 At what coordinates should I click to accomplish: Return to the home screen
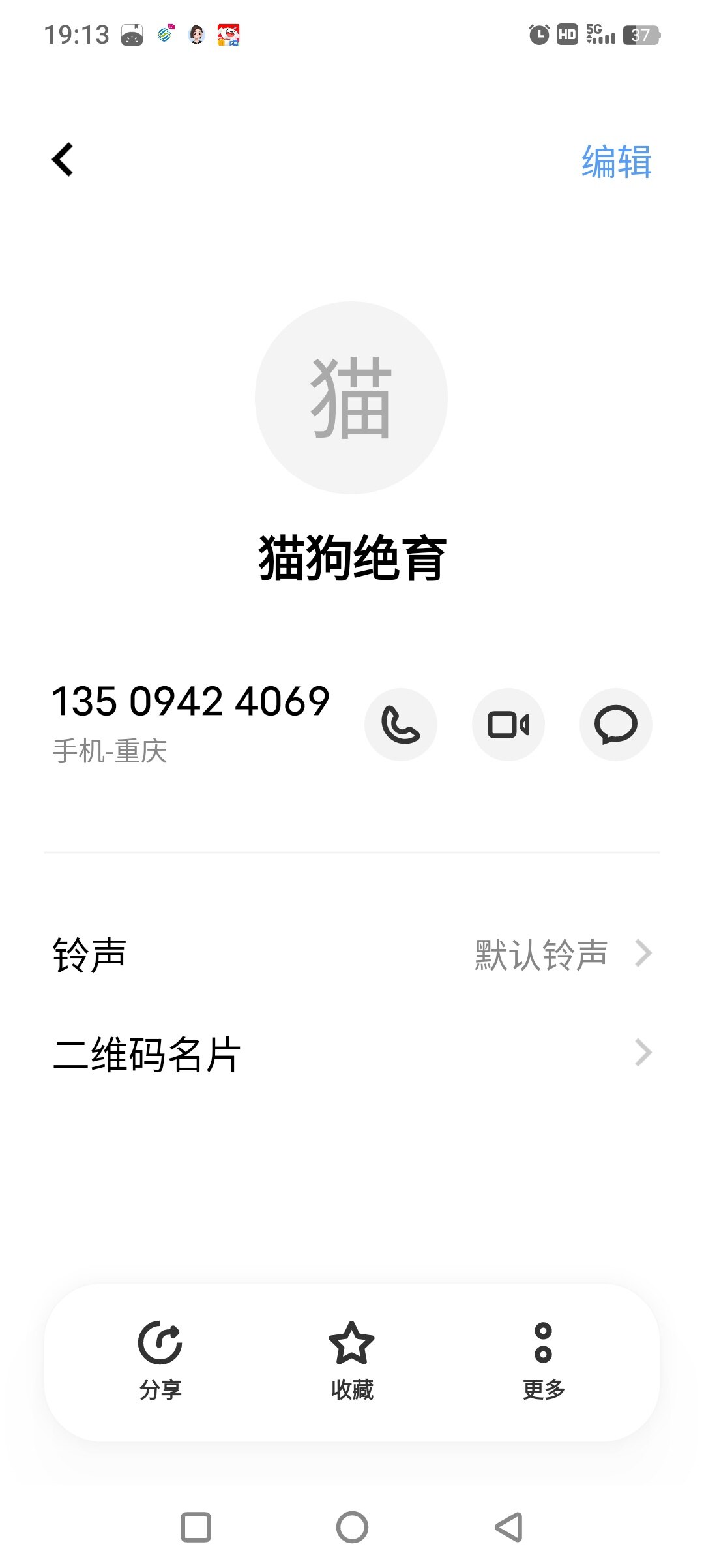(x=352, y=1527)
